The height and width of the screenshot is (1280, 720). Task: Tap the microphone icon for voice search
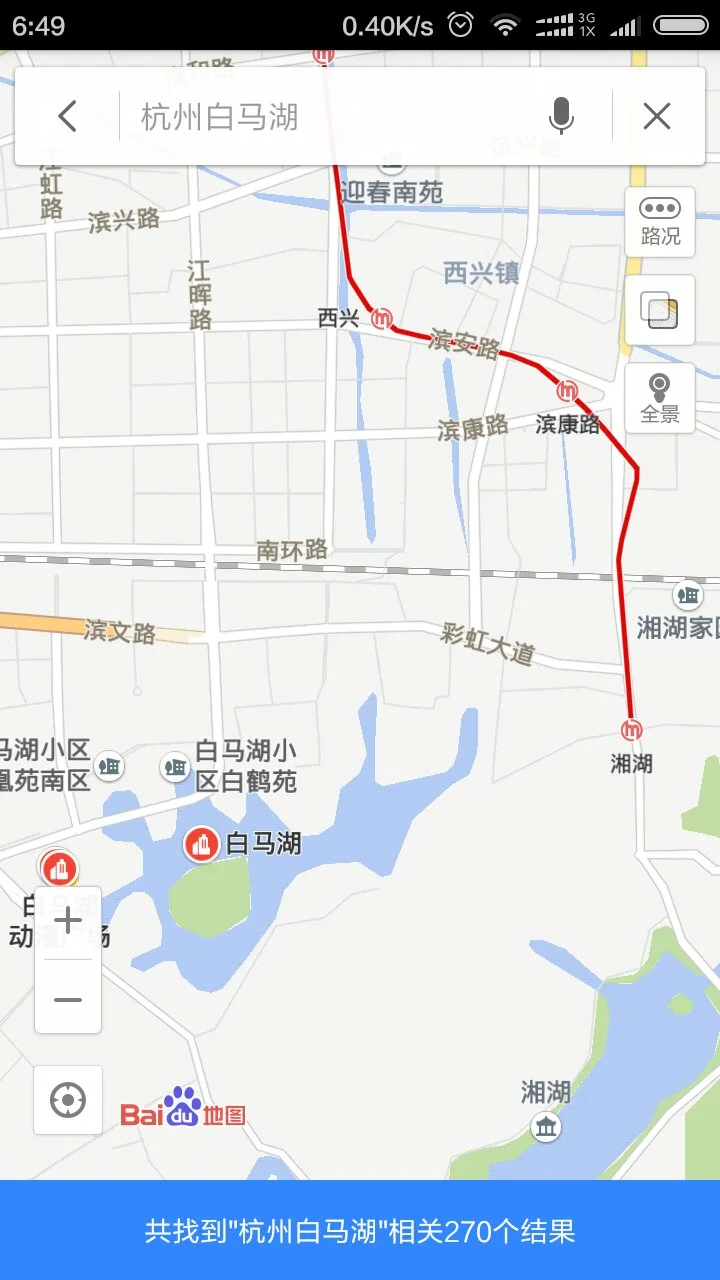click(563, 116)
